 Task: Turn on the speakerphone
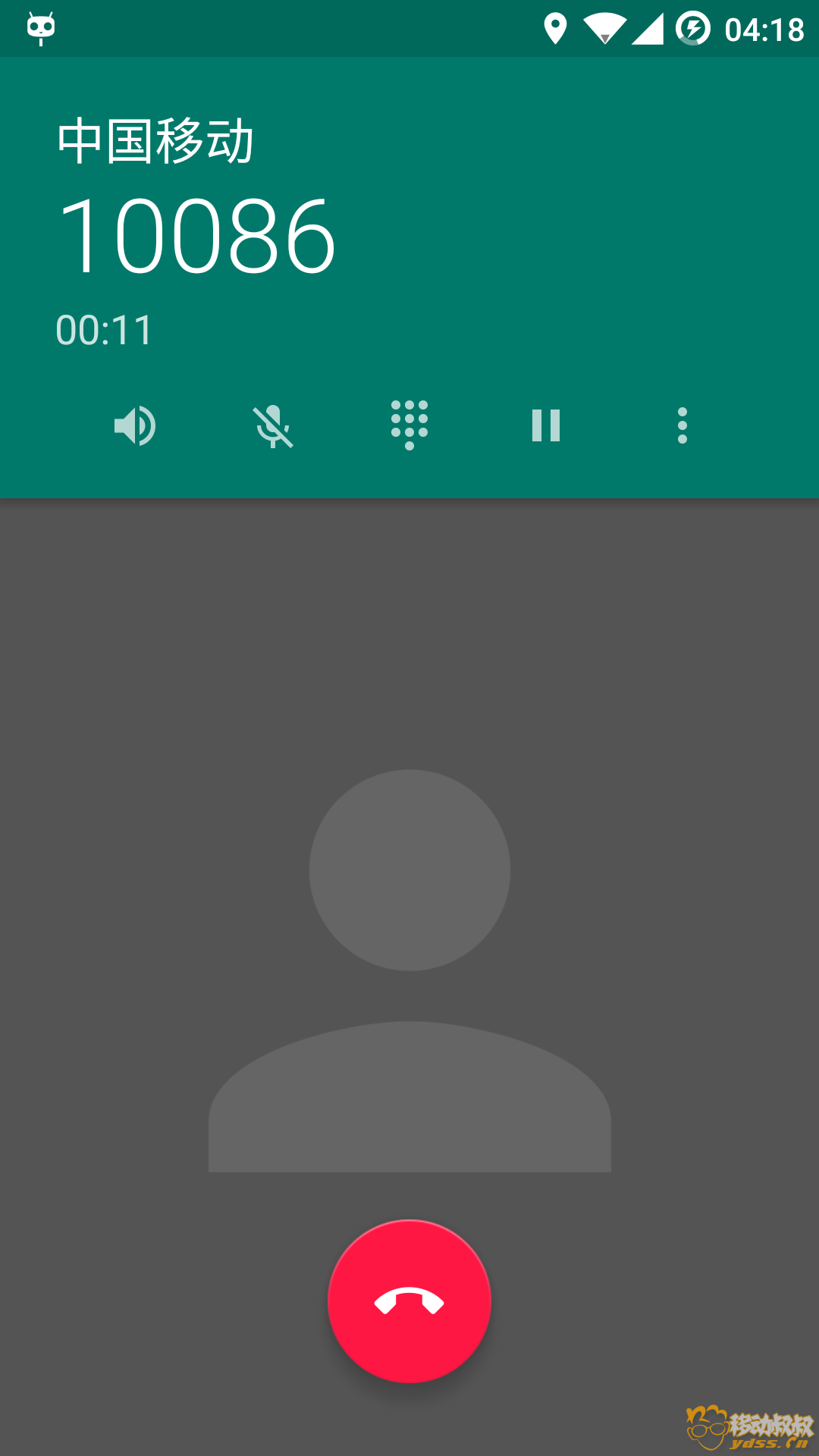click(x=135, y=425)
